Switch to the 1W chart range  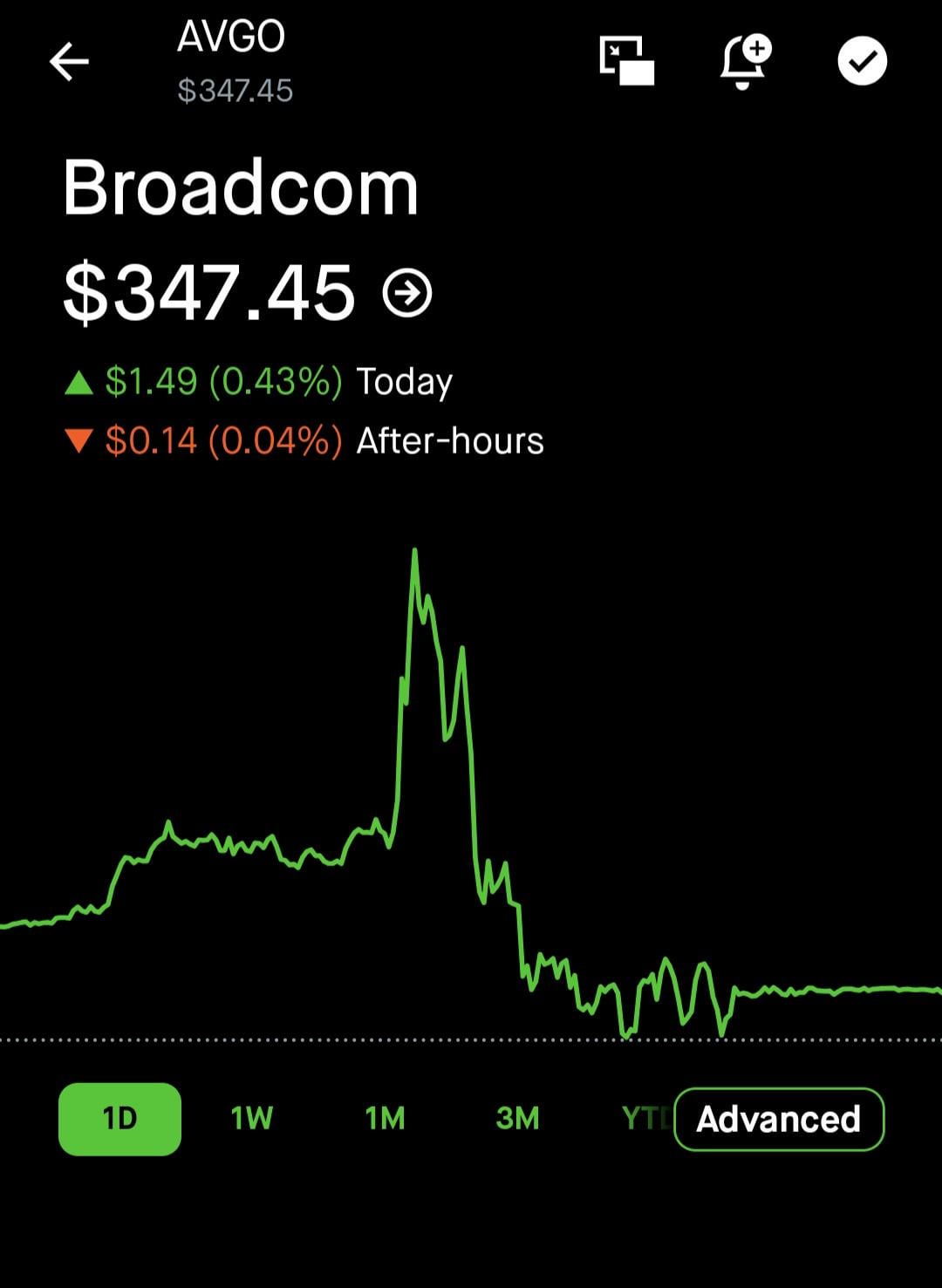[252, 1119]
